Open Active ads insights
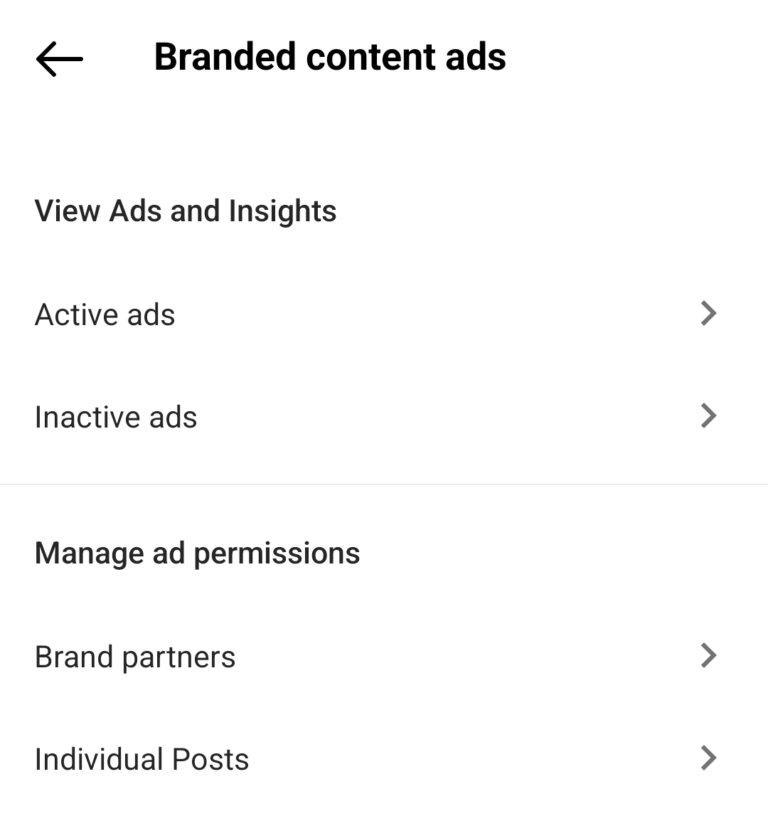Screen dimensions: 768x821 [x=105, y=314]
